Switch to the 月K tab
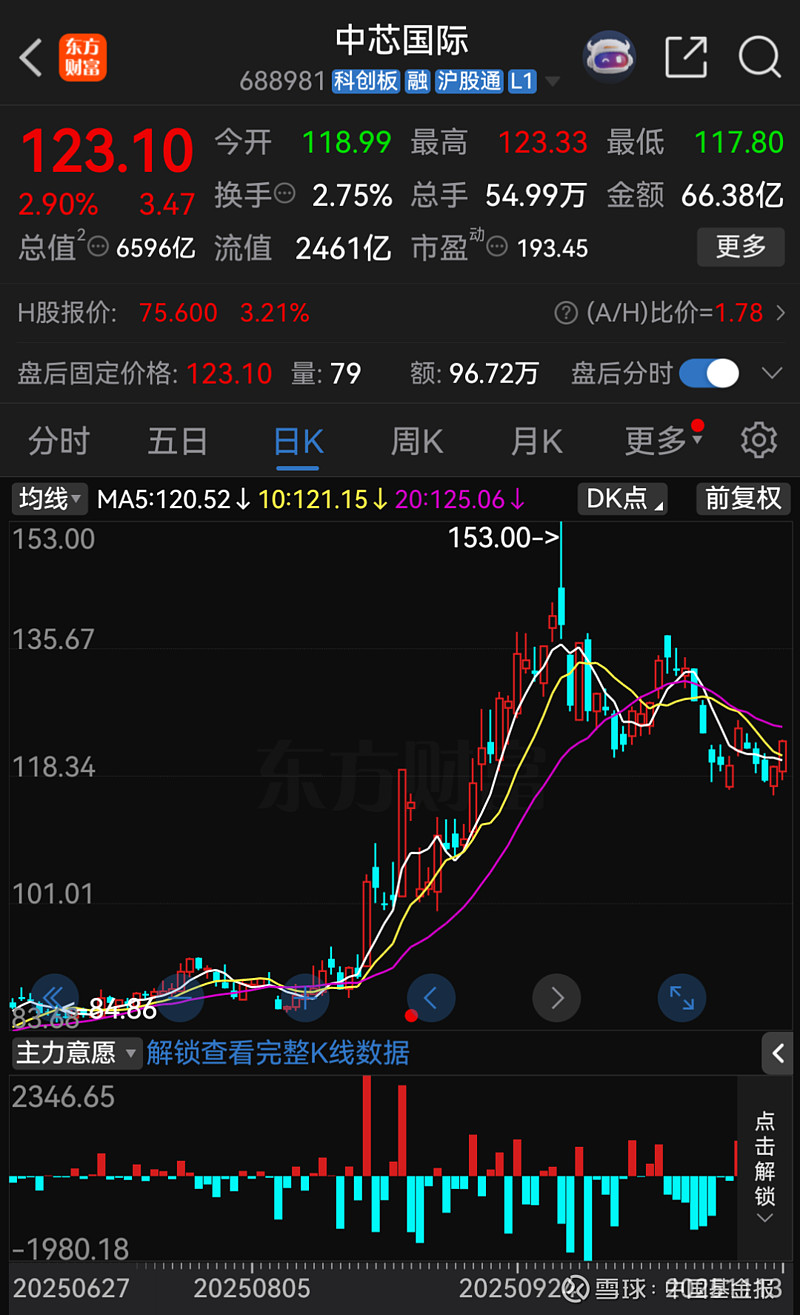The width and height of the screenshot is (800, 1315). click(x=536, y=440)
